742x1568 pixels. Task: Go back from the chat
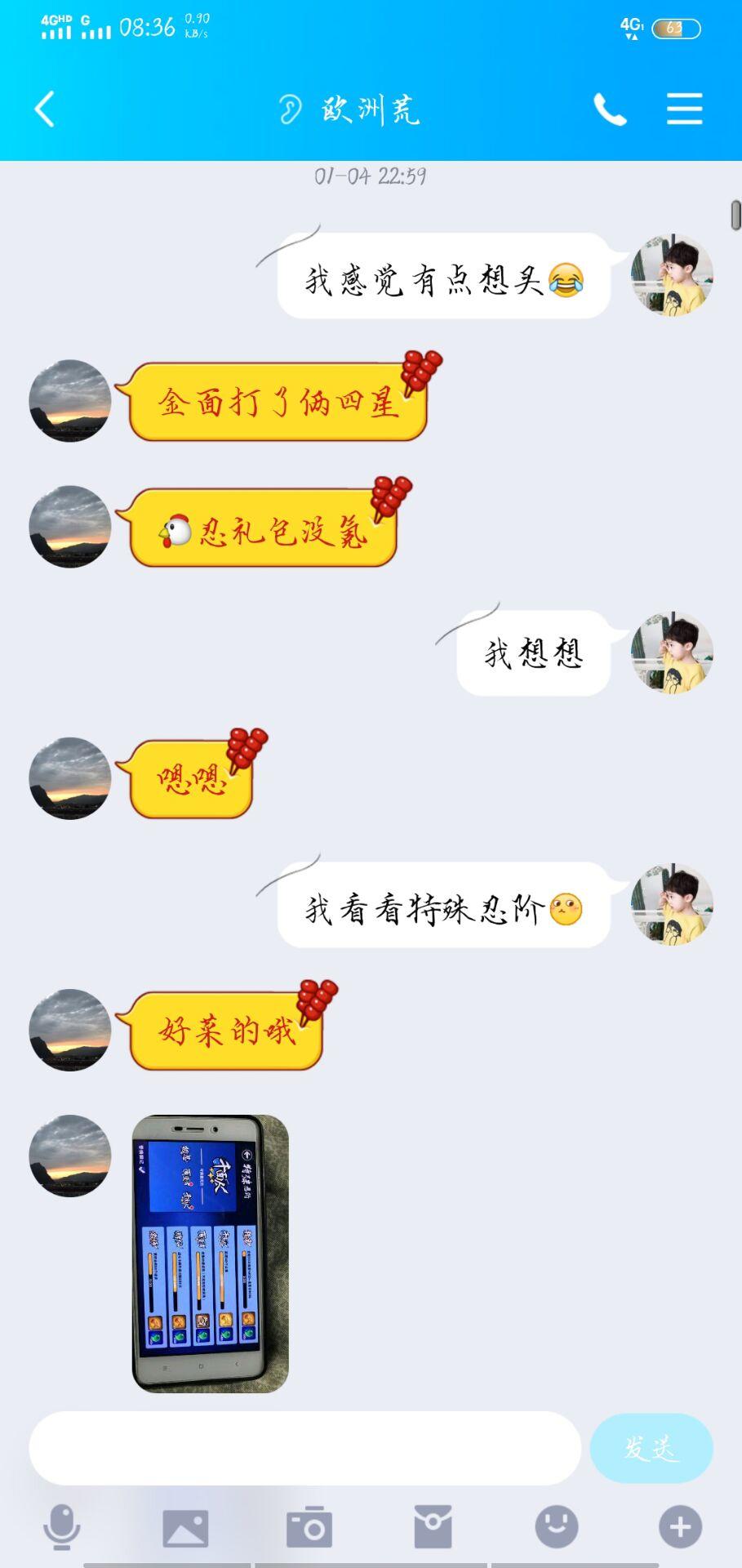(x=45, y=109)
